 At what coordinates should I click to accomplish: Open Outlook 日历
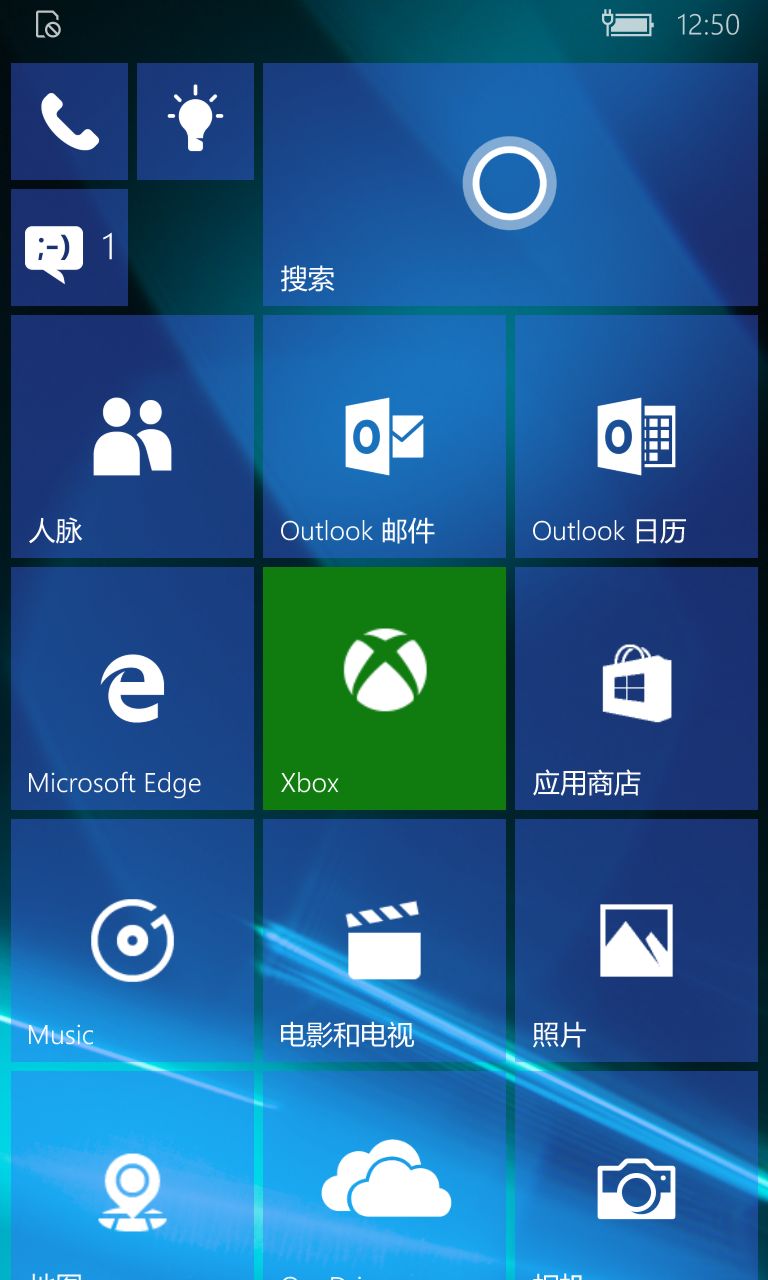636,436
